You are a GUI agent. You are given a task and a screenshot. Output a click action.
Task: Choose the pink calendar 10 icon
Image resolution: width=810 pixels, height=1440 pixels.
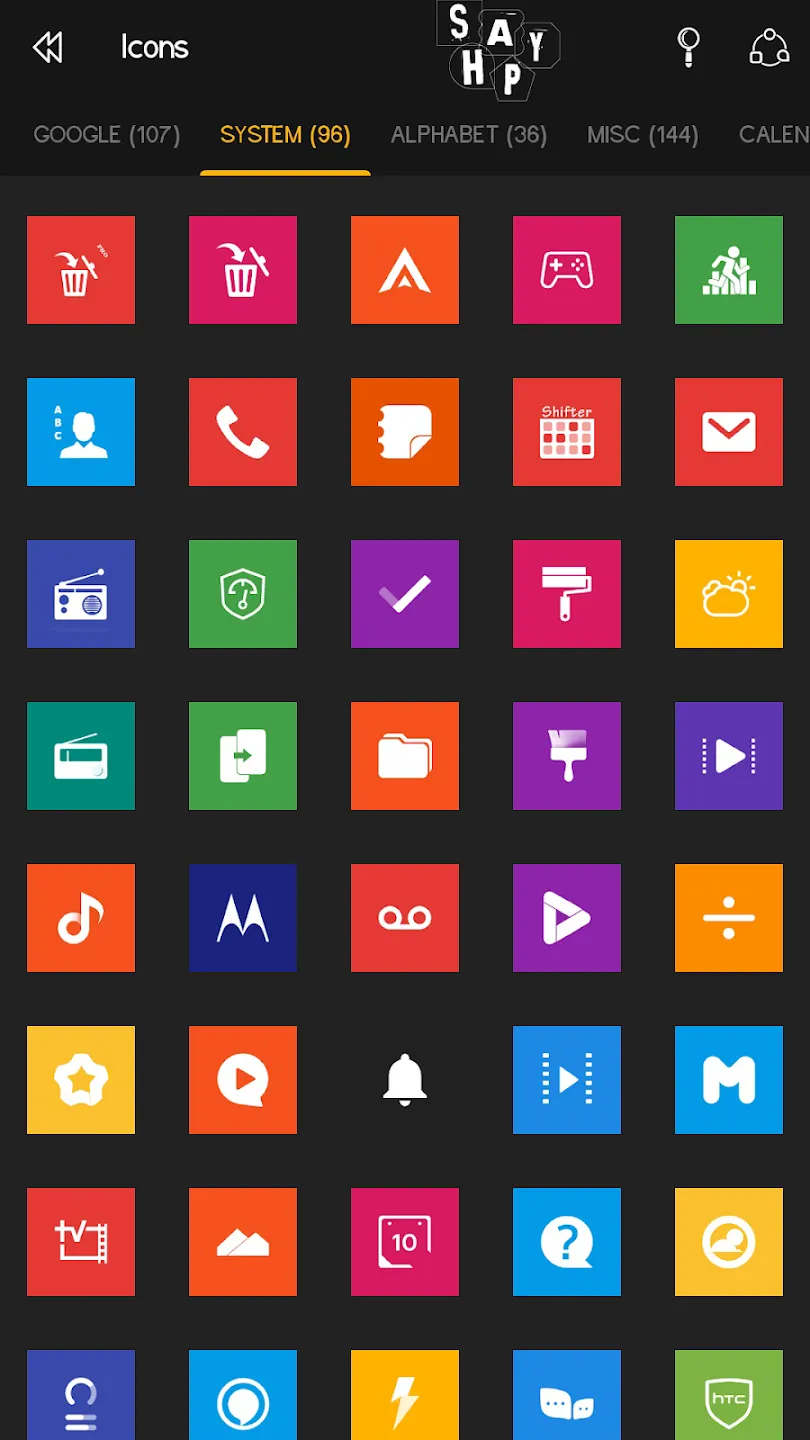[x=405, y=1242]
